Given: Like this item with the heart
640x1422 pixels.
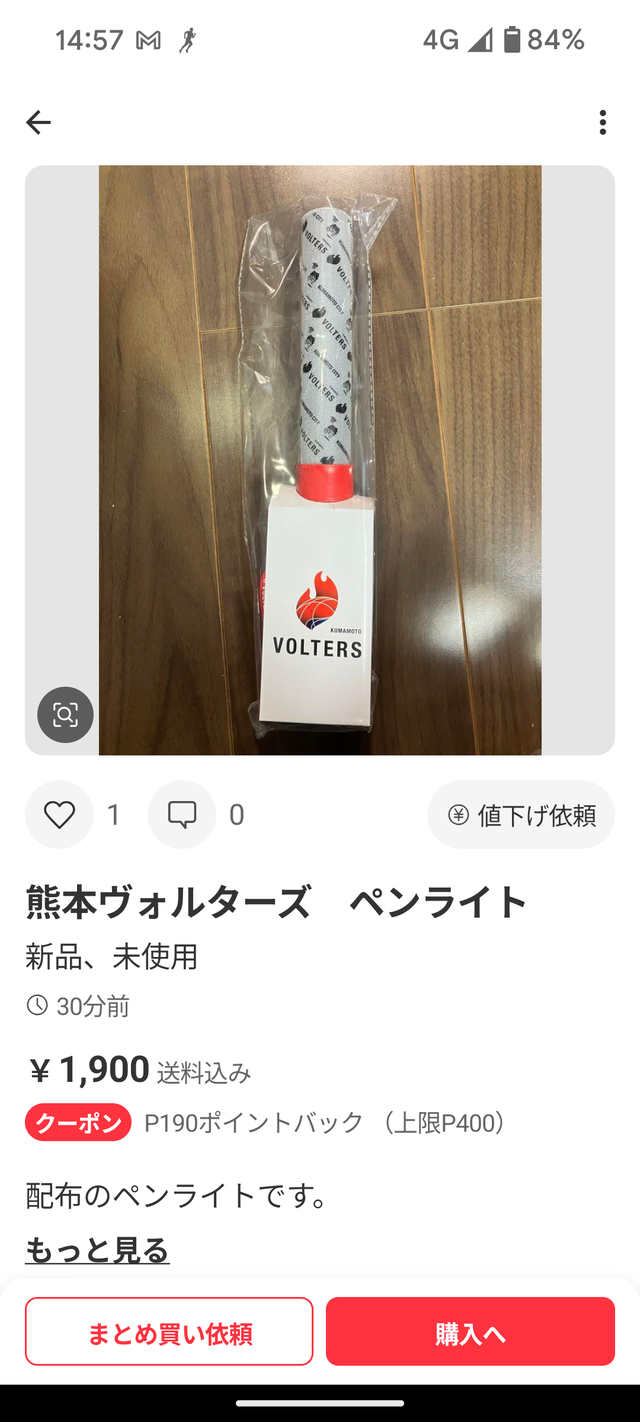Looking at the screenshot, I should [x=60, y=815].
